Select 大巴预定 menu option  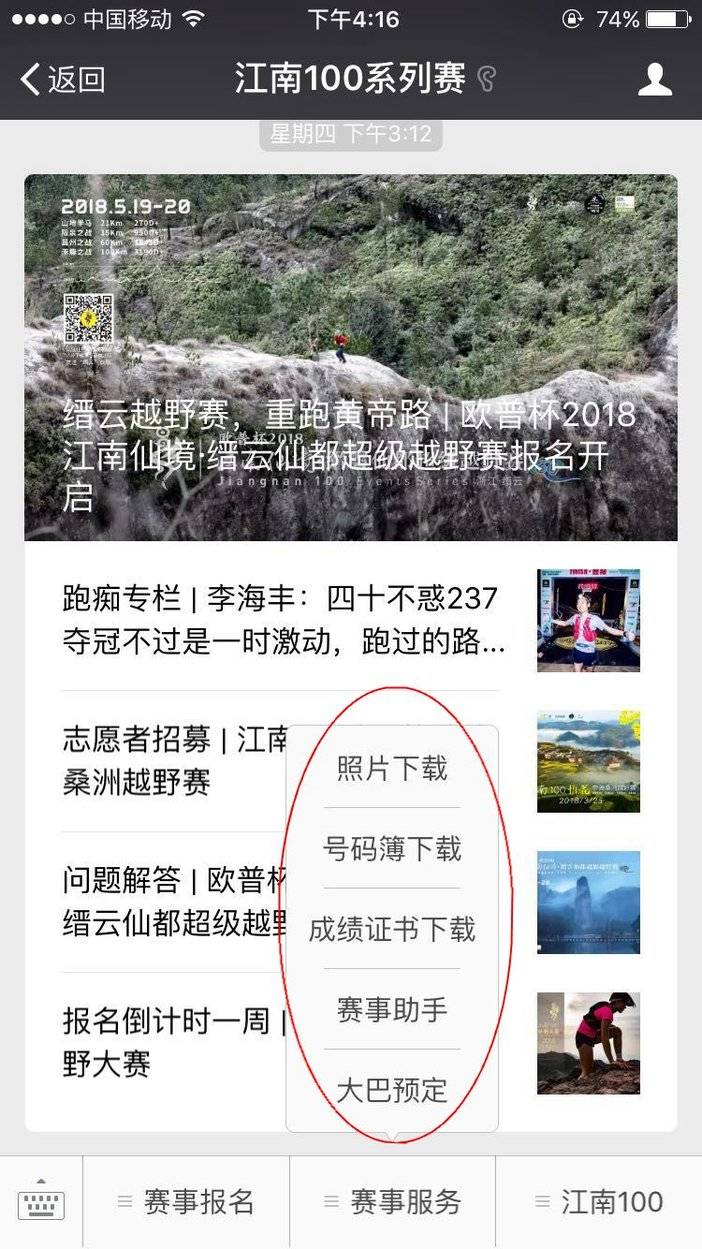[392, 1090]
